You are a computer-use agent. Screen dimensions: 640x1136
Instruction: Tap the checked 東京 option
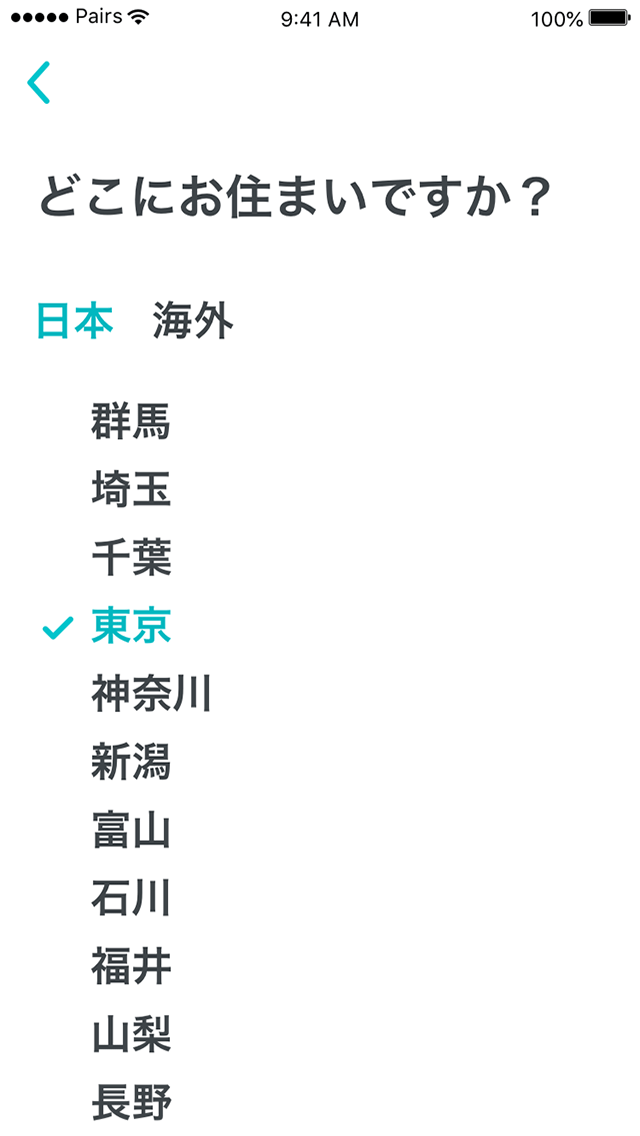point(131,626)
